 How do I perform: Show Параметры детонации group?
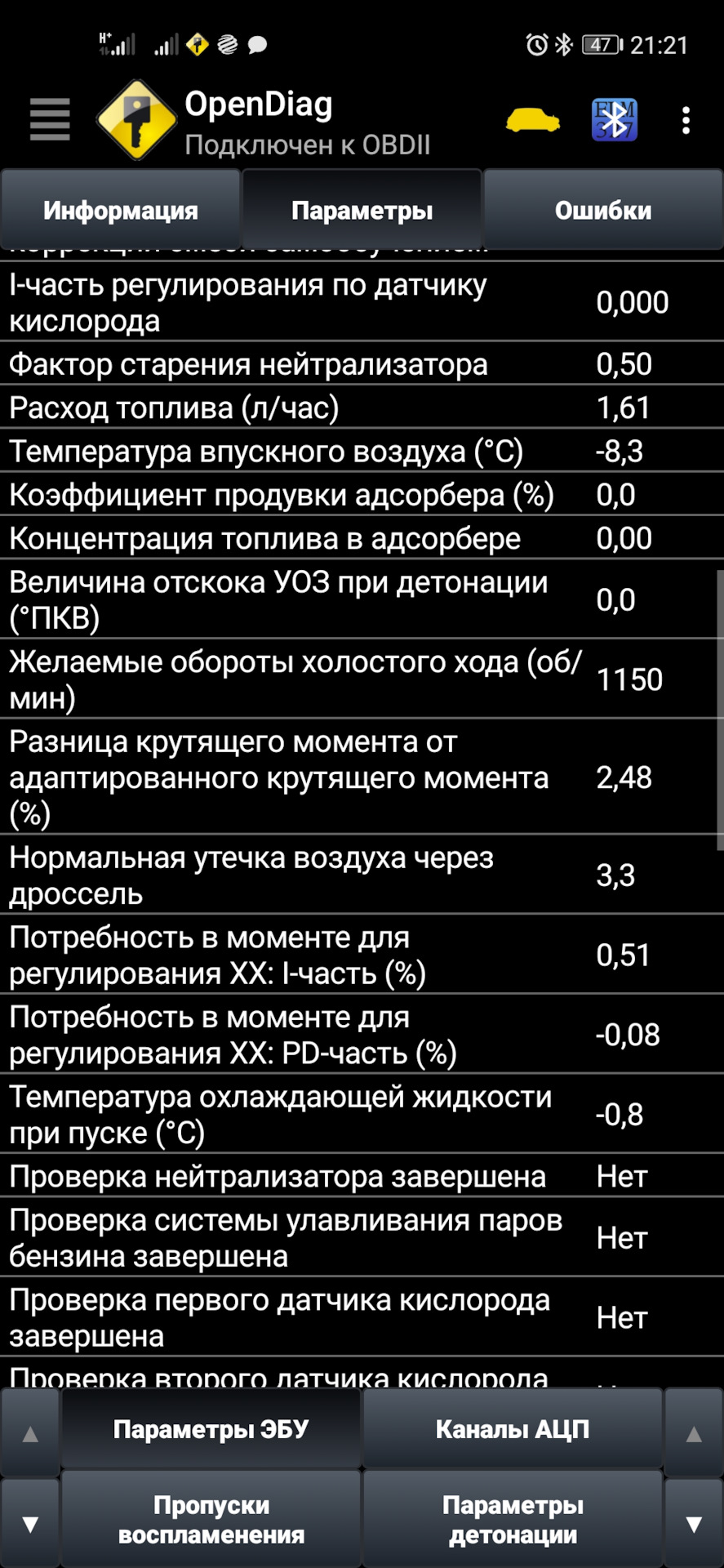(x=513, y=1520)
